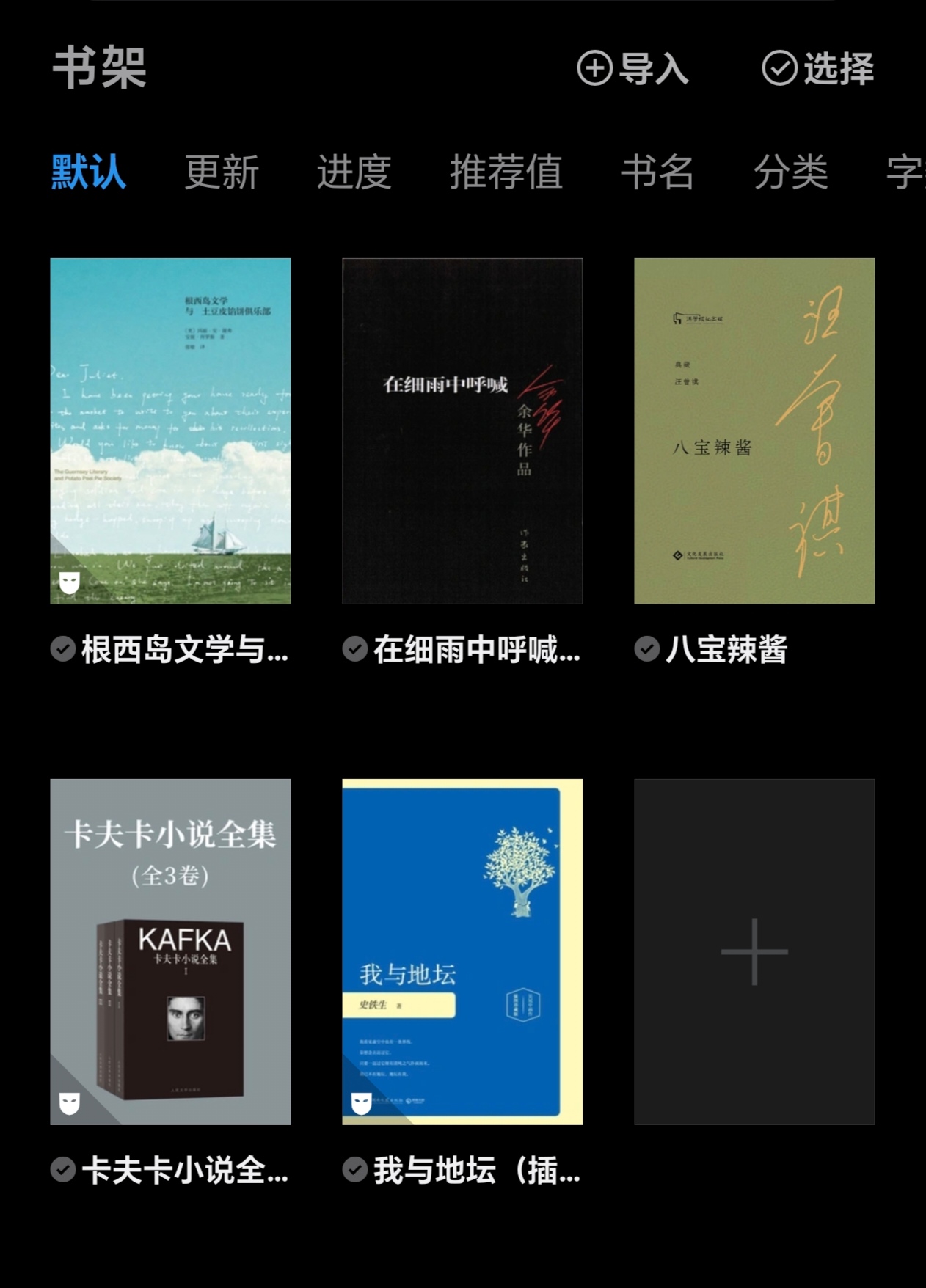Sort bookshelf by 进度
This screenshot has height=1288, width=926.
(x=354, y=172)
